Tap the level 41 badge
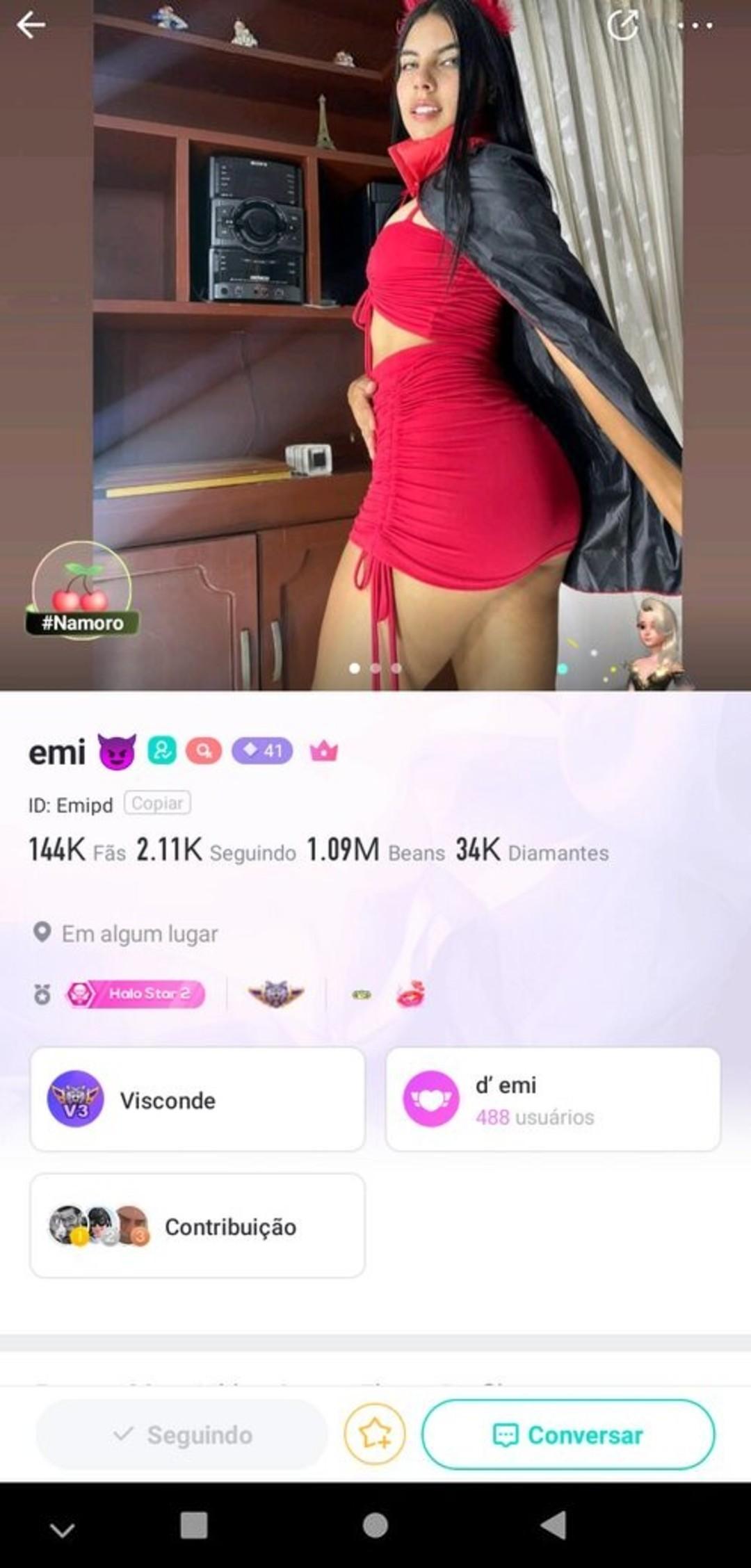This screenshot has width=751, height=1568. 262,751
